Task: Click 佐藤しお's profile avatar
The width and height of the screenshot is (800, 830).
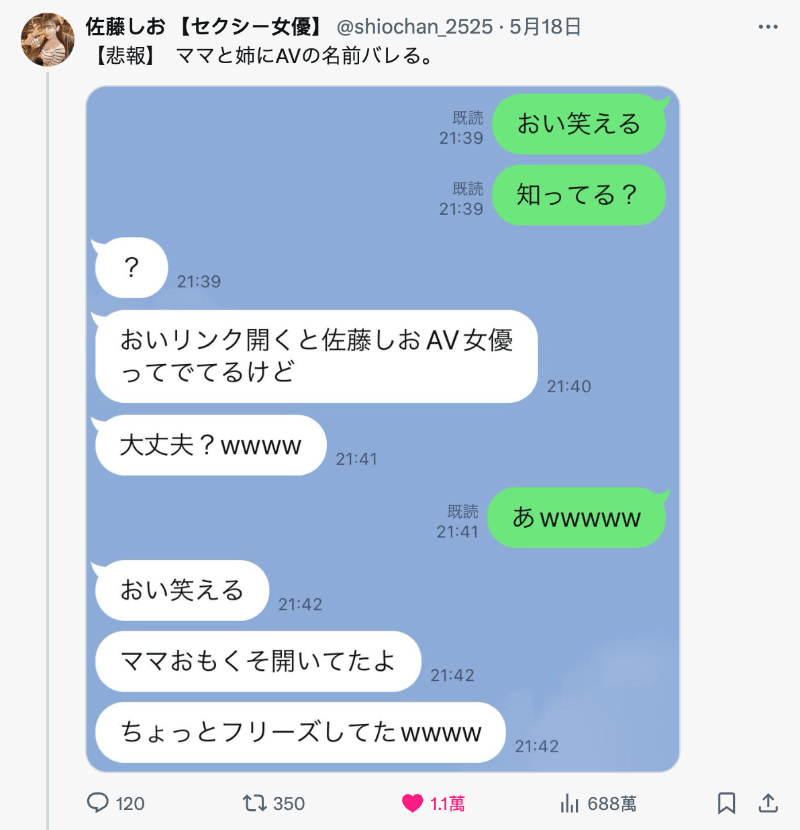Action: pos(45,40)
